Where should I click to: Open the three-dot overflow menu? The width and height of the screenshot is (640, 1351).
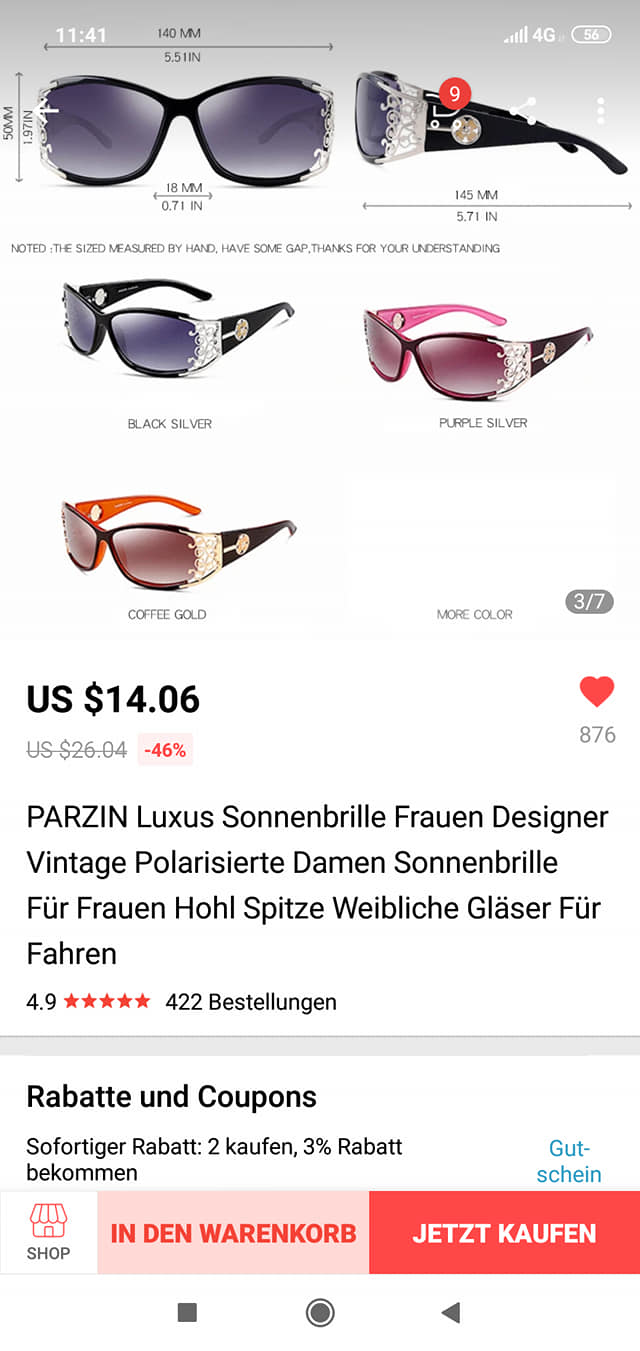coord(600,110)
